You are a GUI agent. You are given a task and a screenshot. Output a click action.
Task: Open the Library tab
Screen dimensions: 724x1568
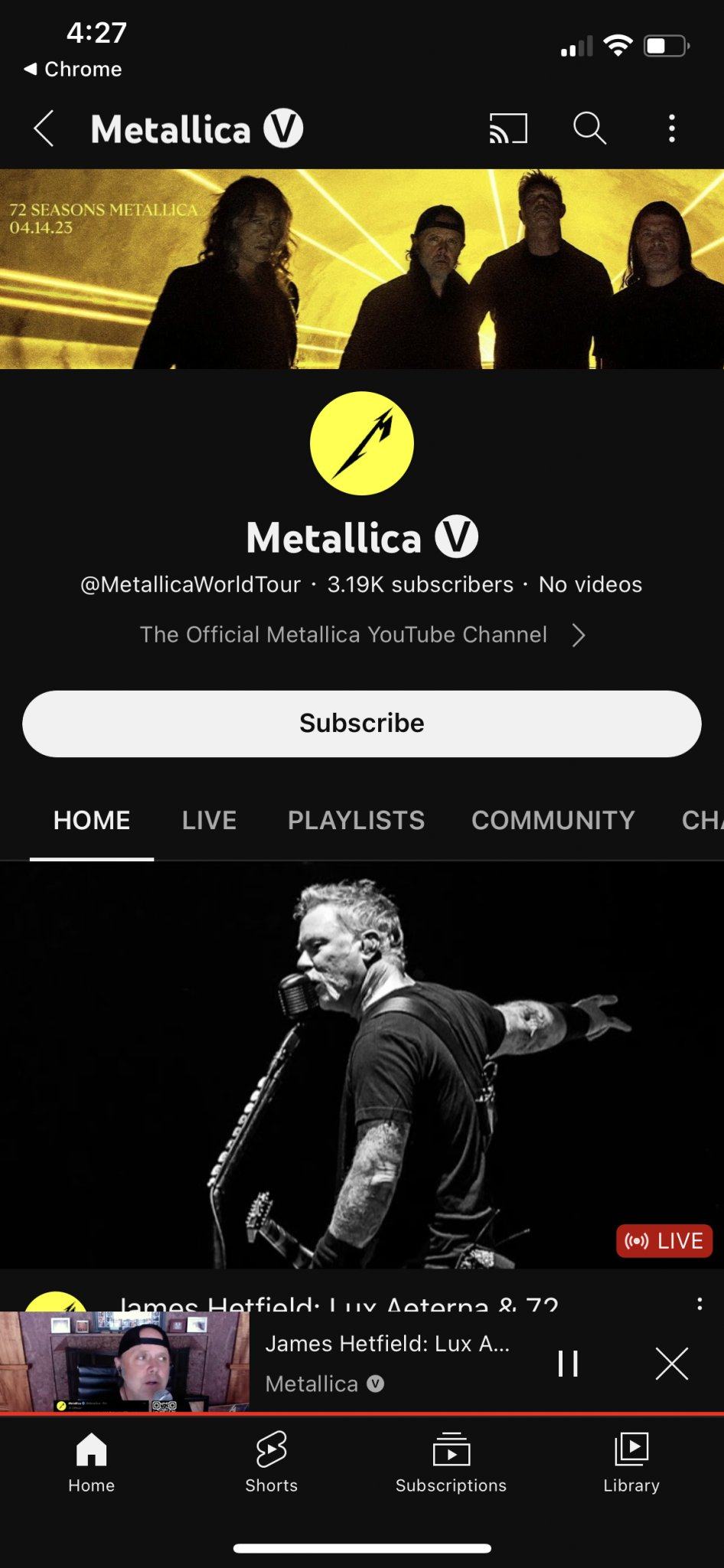(x=631, y=1462)
